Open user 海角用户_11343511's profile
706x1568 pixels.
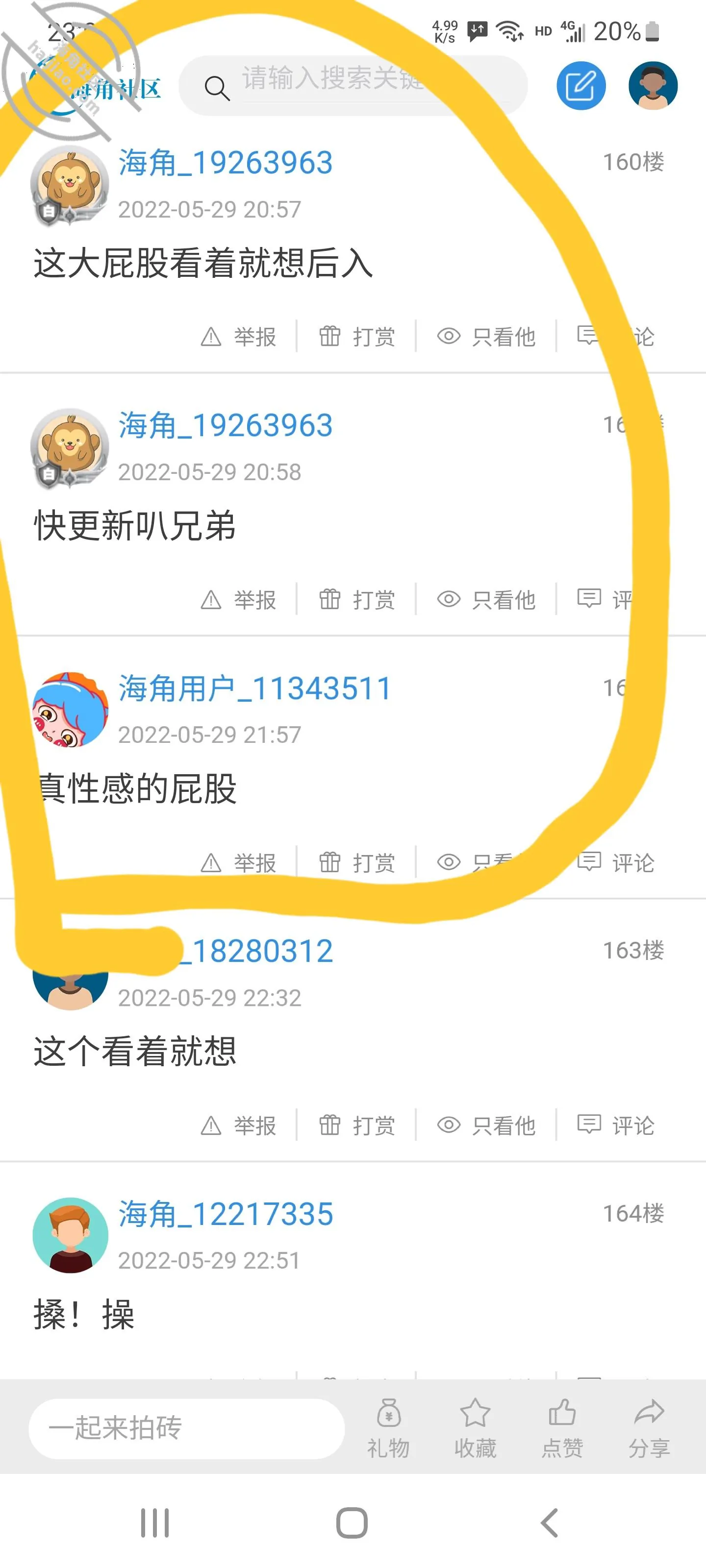pyautogui.click(x=254, y=688)
